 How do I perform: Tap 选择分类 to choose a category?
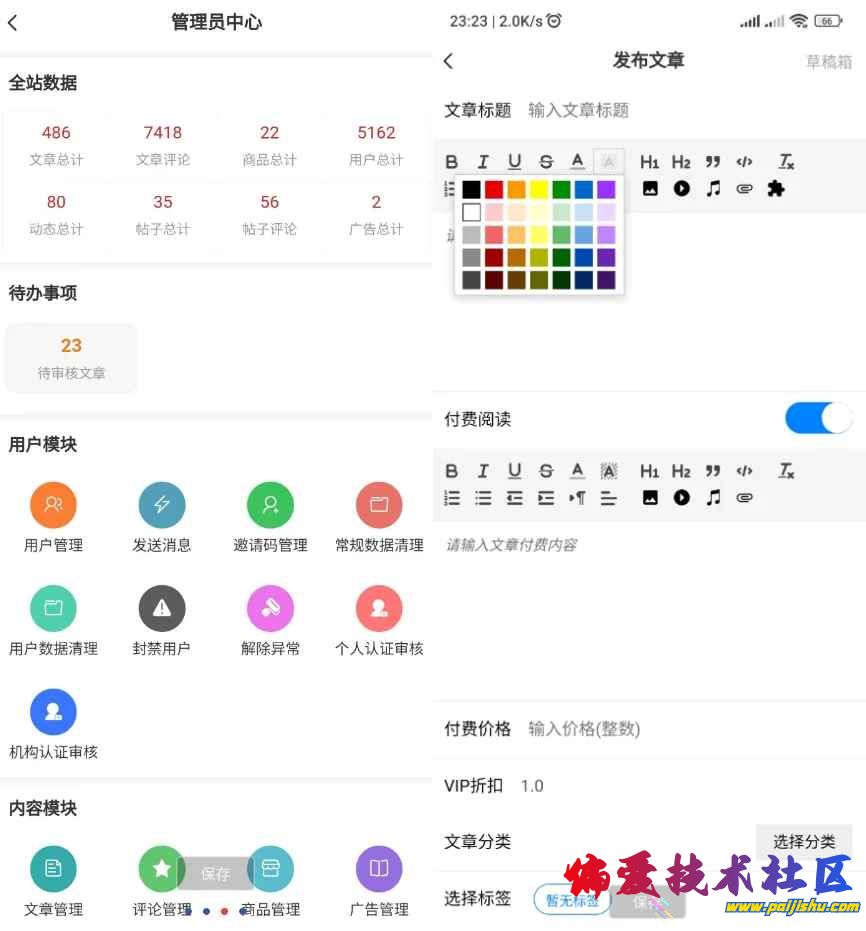(803, 842)
